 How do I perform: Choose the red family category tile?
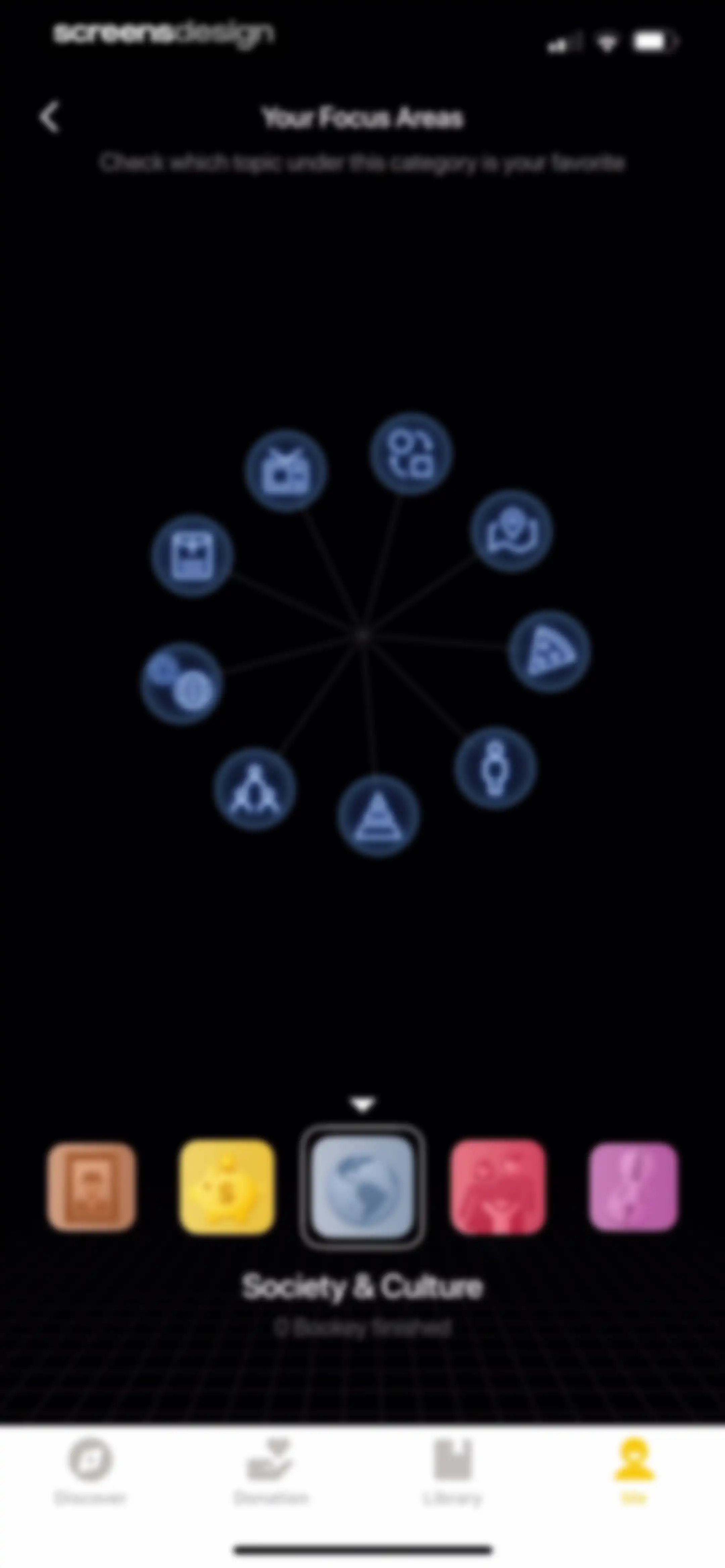[x=498, y=1187]
